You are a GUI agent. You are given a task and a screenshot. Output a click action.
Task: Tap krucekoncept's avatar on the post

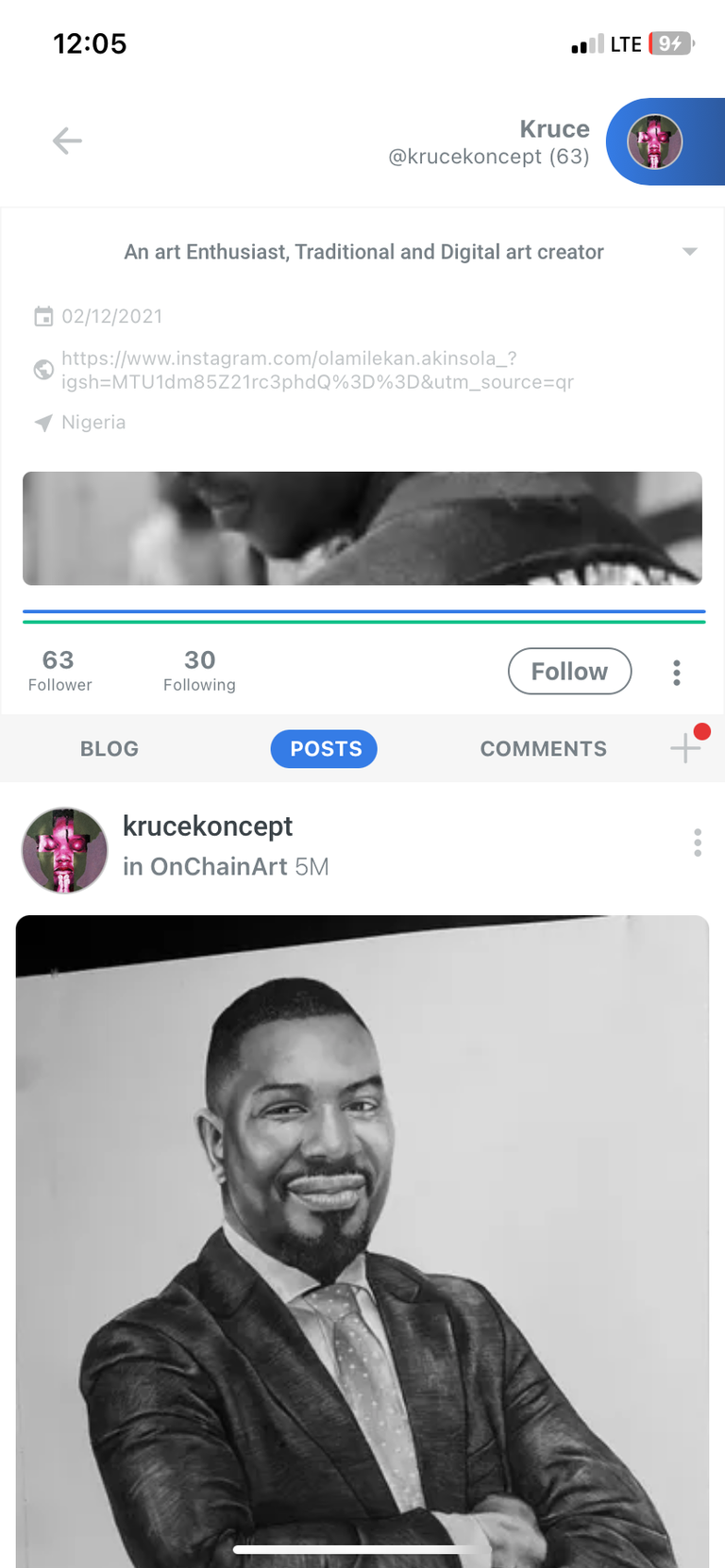pyautogui.click(x=64, y=850)
